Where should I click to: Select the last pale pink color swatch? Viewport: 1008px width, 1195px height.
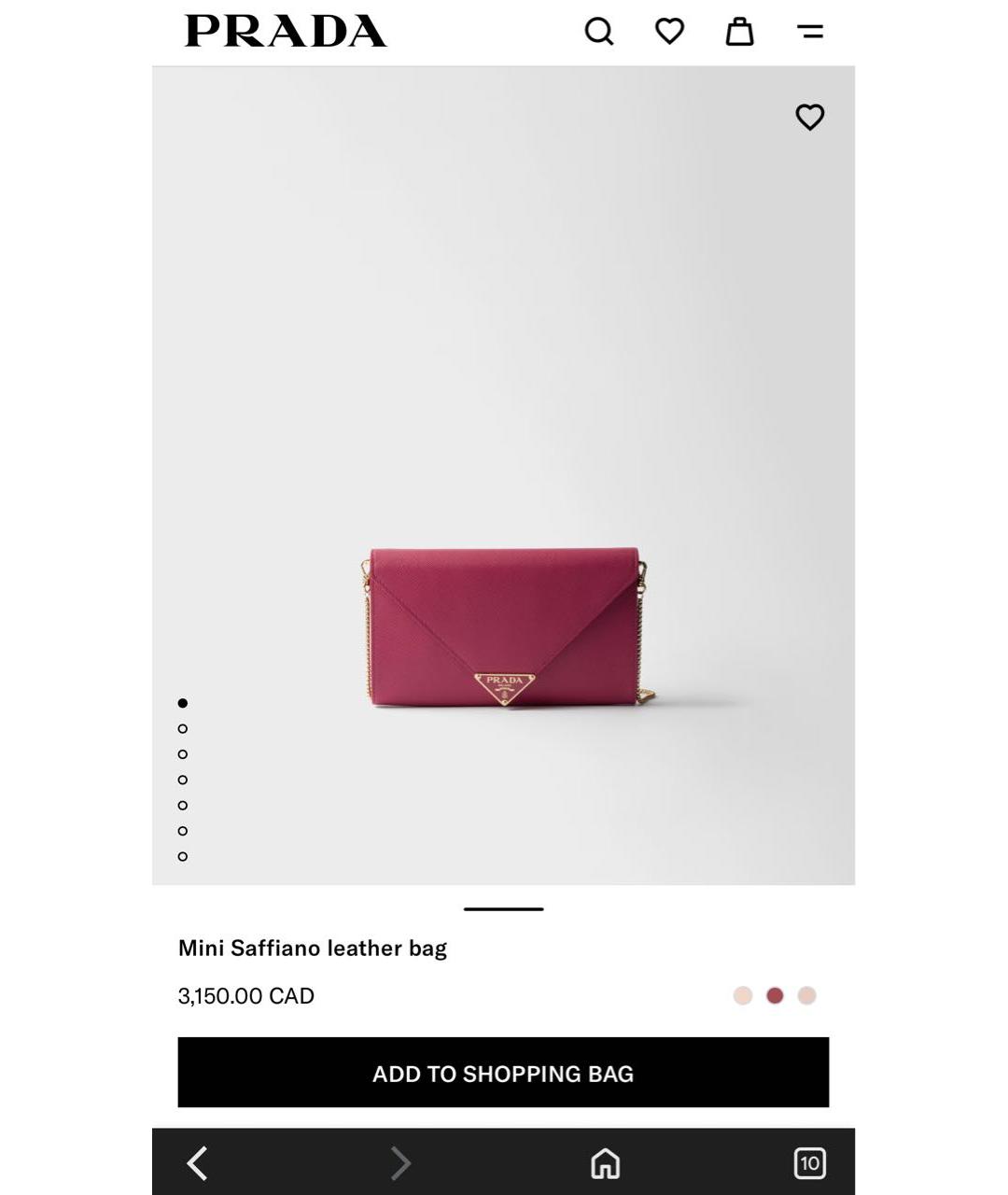tap(806, 995)
